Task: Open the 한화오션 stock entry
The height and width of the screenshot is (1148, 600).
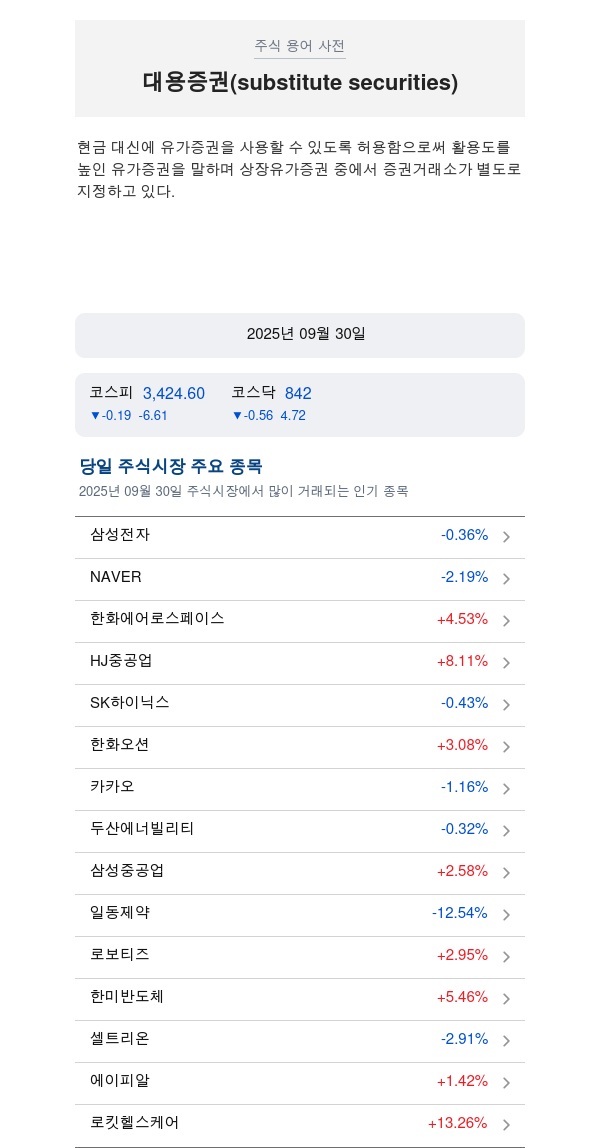Action: tap(299, 746)
